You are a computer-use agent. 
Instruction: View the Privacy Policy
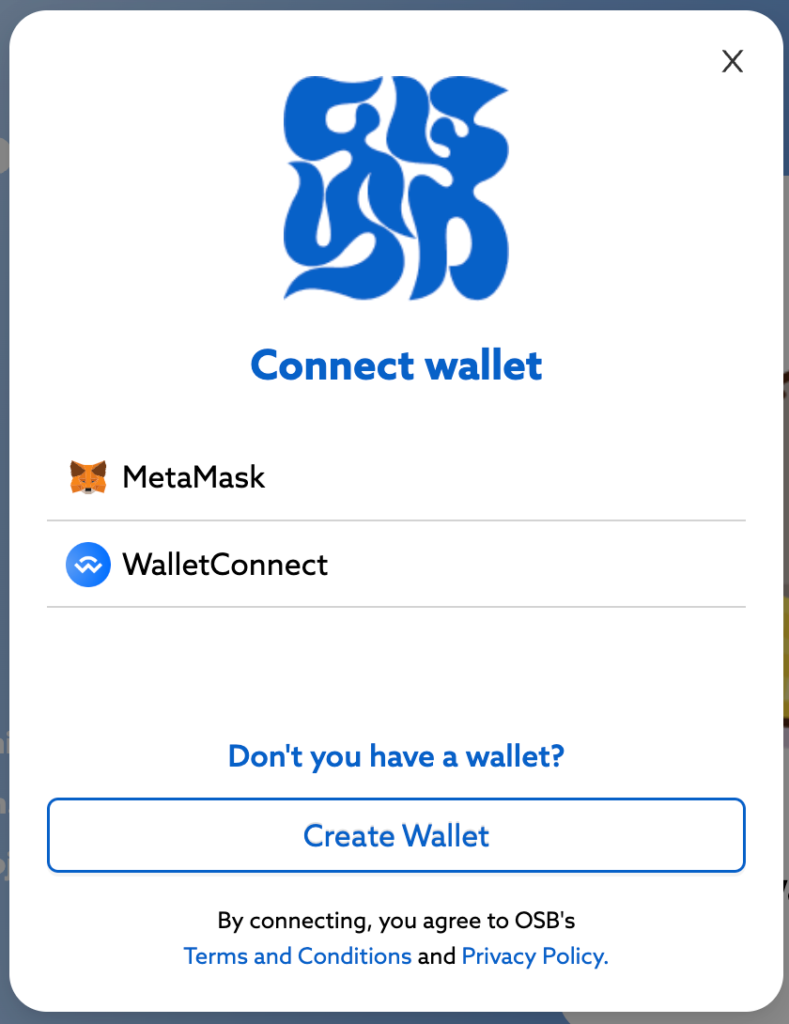click(534, 956)
